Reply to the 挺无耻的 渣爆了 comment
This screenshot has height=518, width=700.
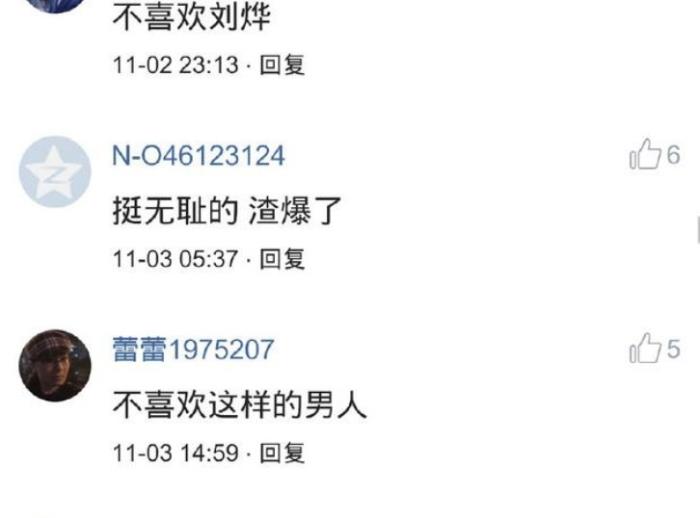281,259
